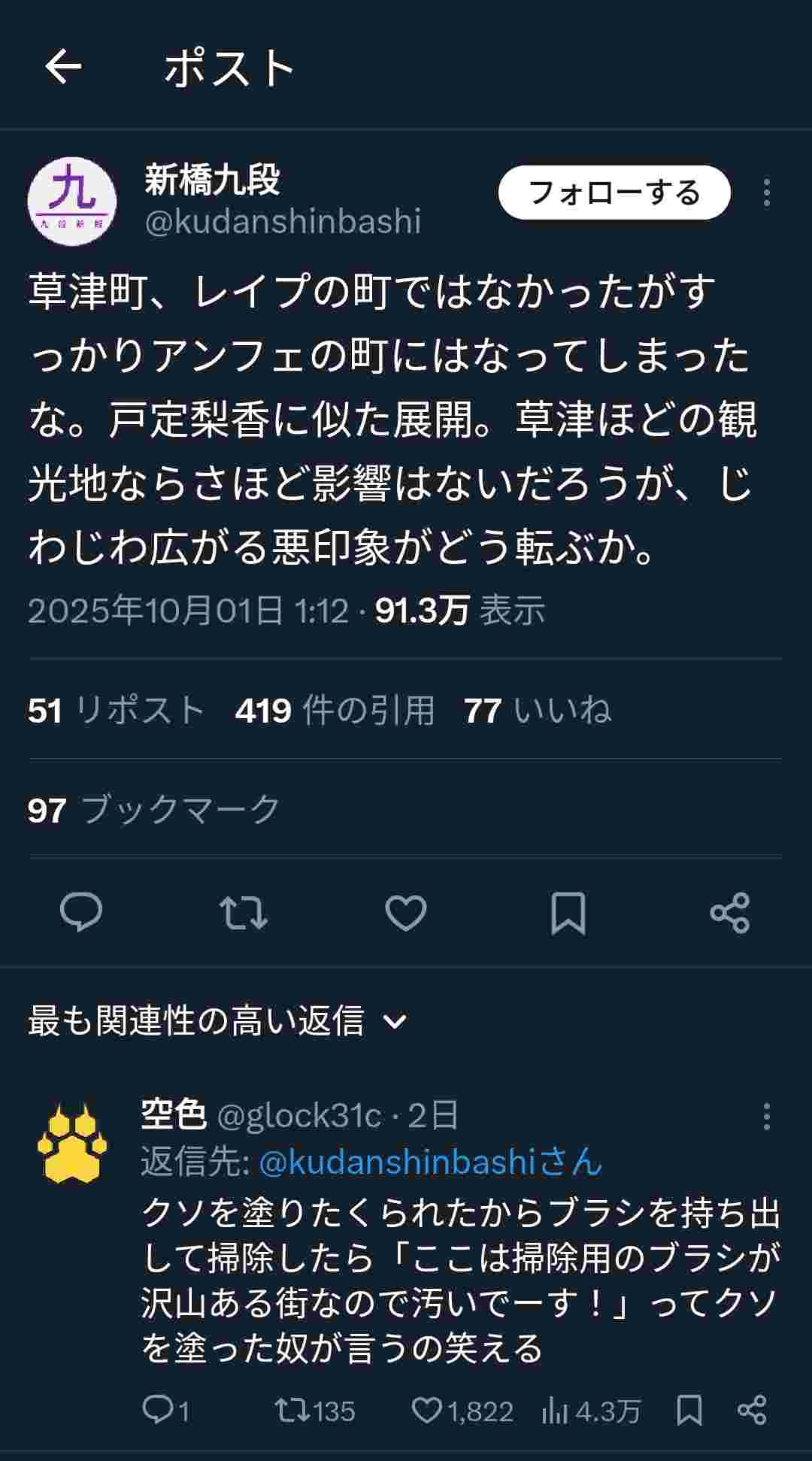Screen dimensions: 812x1461
Task: Like the main post by 新橋九段
Action: pos(405,912)
